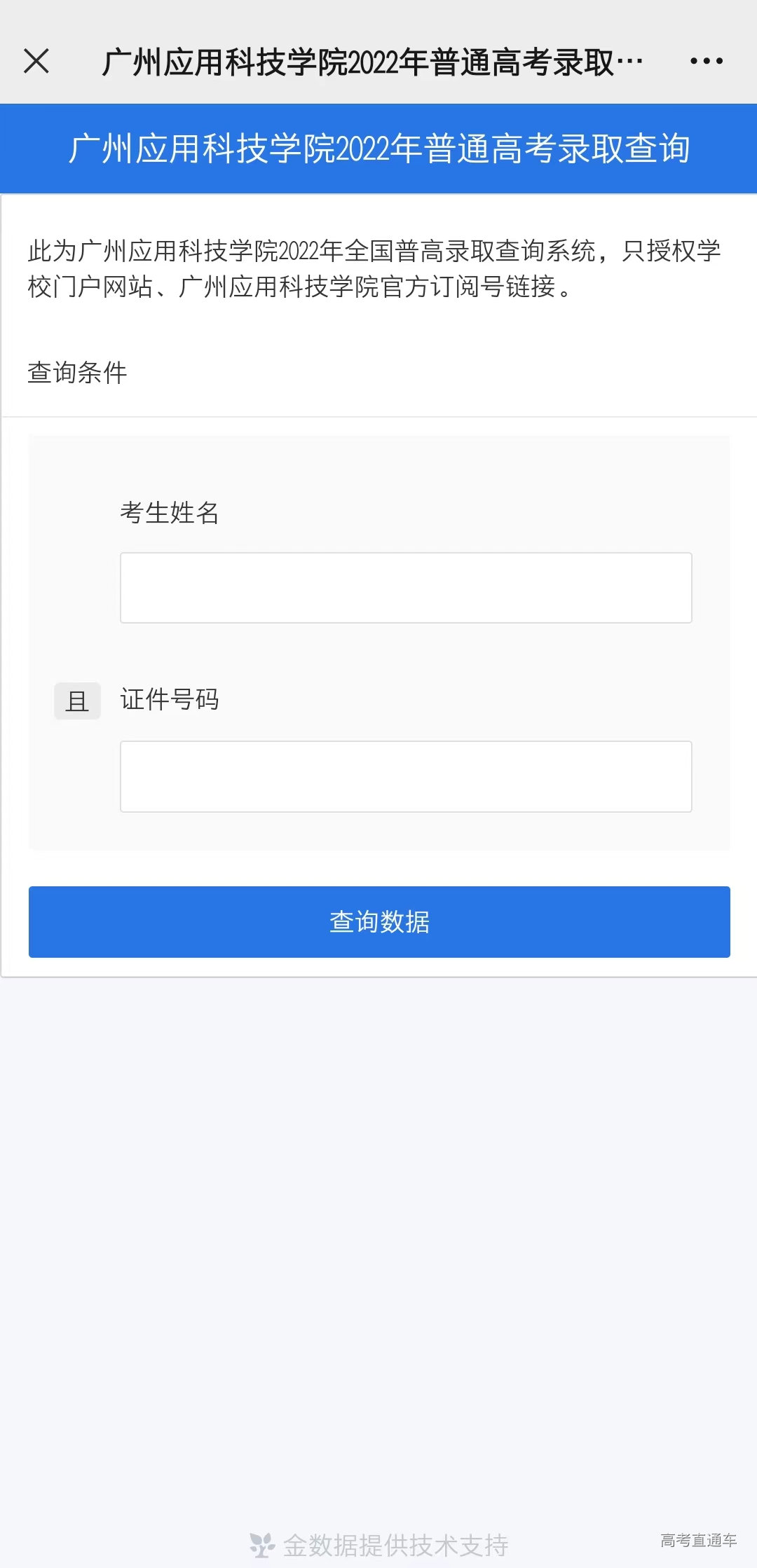Viewport: 757px width, 1568px height.
Task: Click the 查询数据 submit button
Action: tap(378, 922)
